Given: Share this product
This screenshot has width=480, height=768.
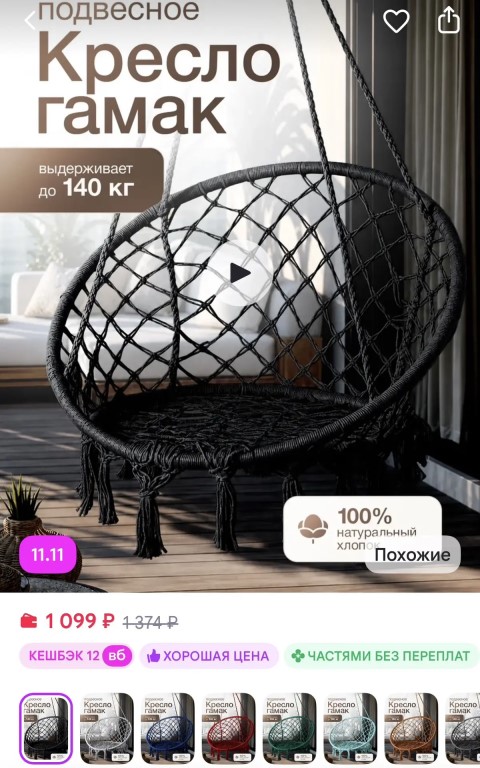Looking at the screenshot, I should [x=449, y=21].
